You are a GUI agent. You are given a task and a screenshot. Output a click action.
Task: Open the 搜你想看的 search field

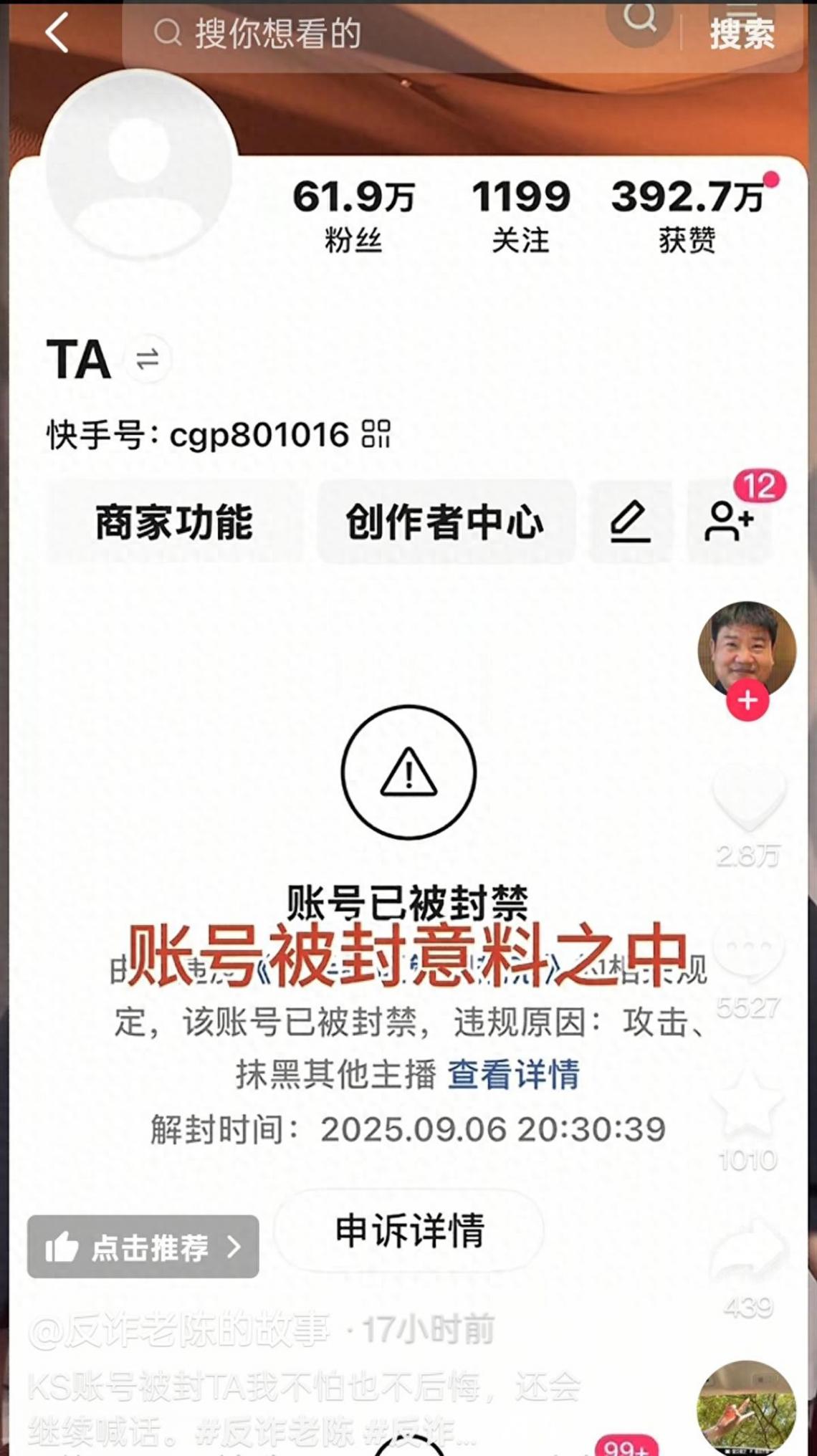tap(373, 33)
